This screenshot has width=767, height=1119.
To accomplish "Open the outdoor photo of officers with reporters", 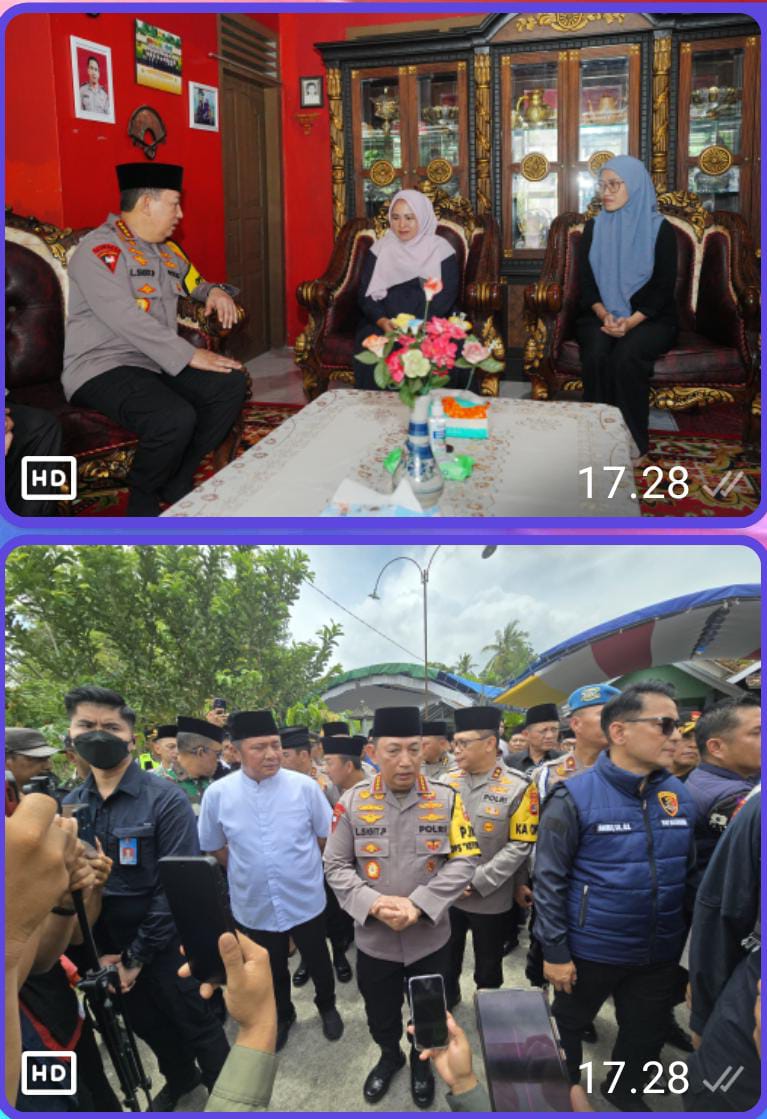I will click(383, 827).
